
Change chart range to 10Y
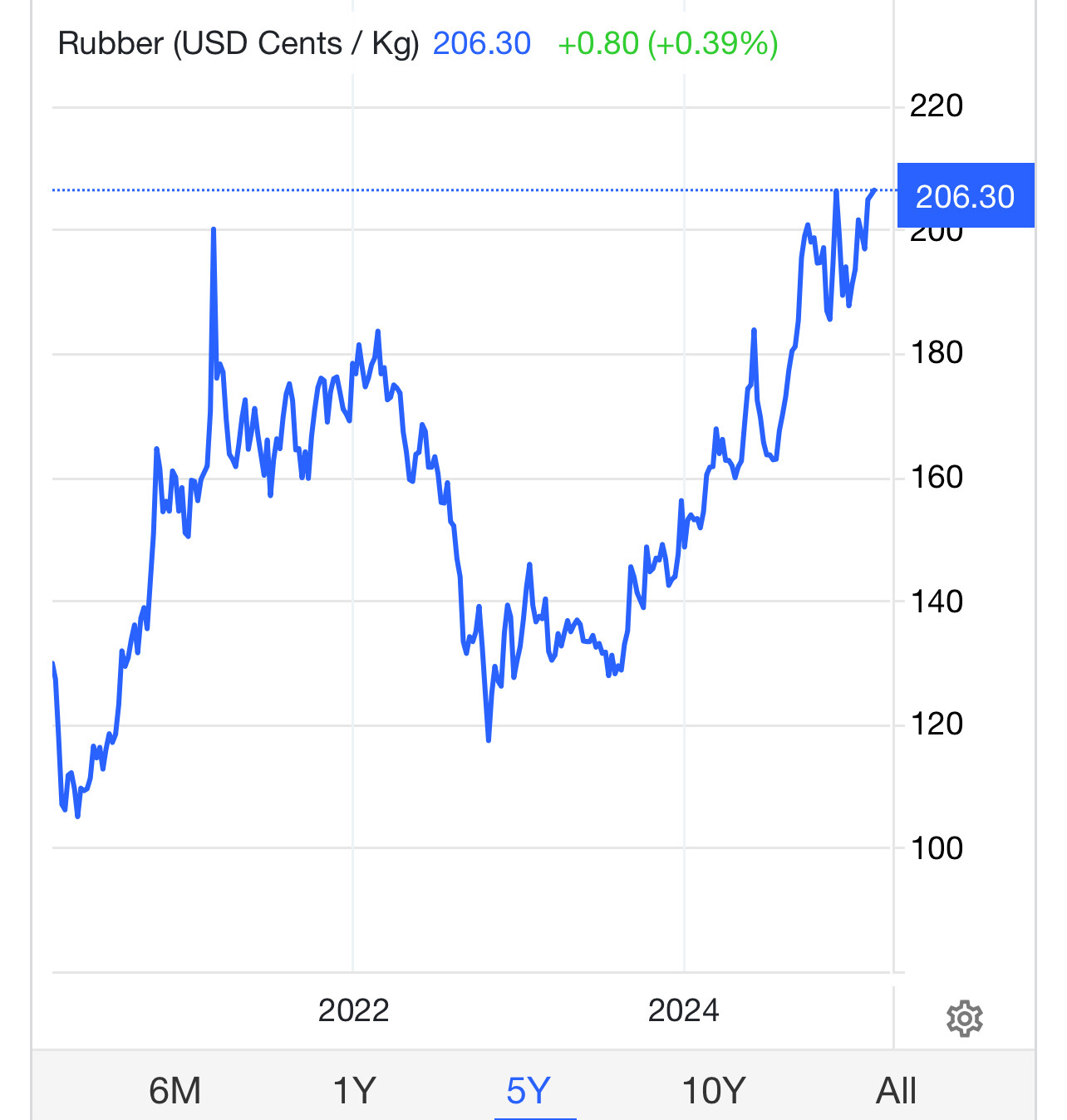(x=713, y=1090)
